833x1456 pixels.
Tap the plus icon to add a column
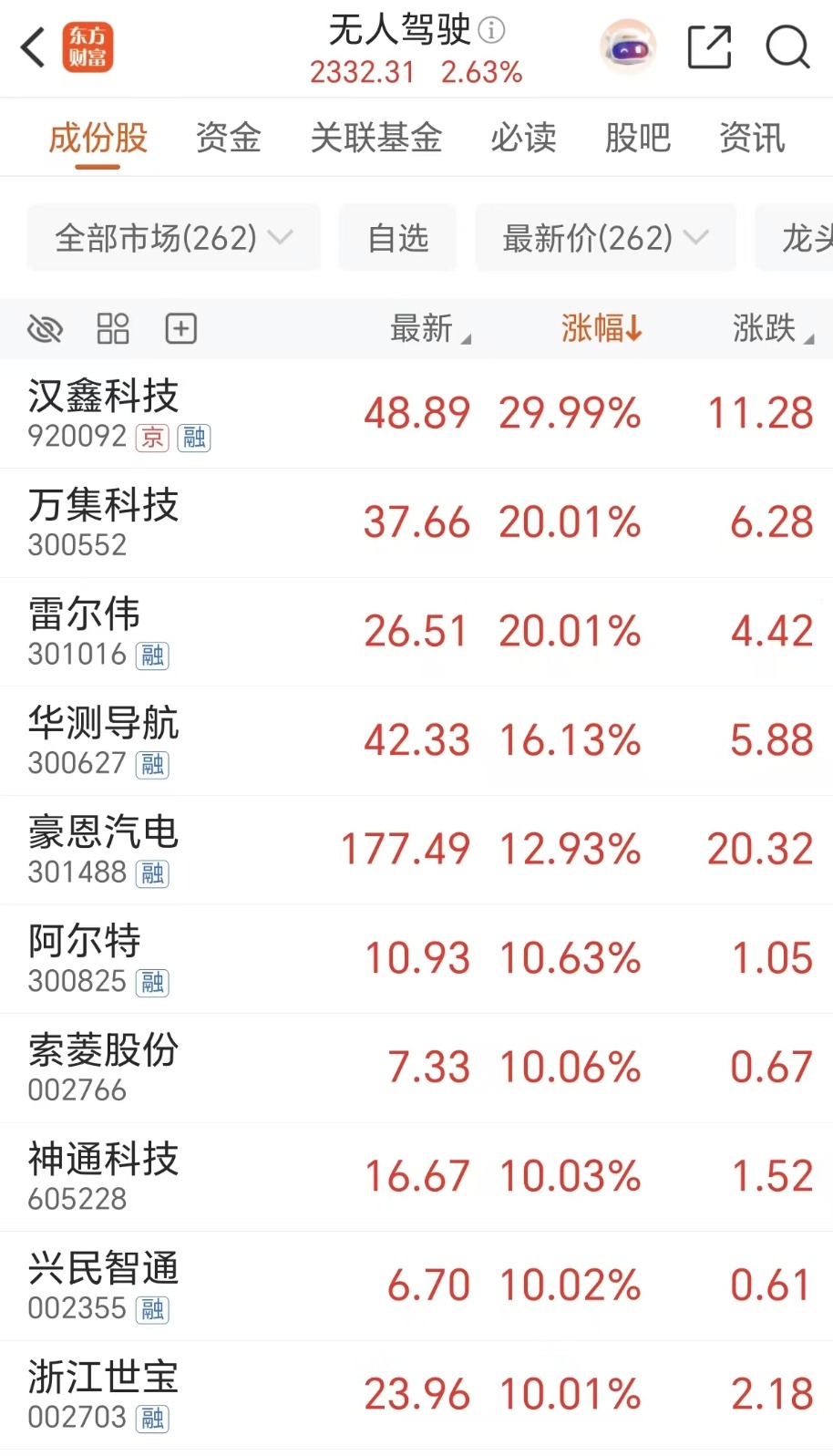[180, 328]
